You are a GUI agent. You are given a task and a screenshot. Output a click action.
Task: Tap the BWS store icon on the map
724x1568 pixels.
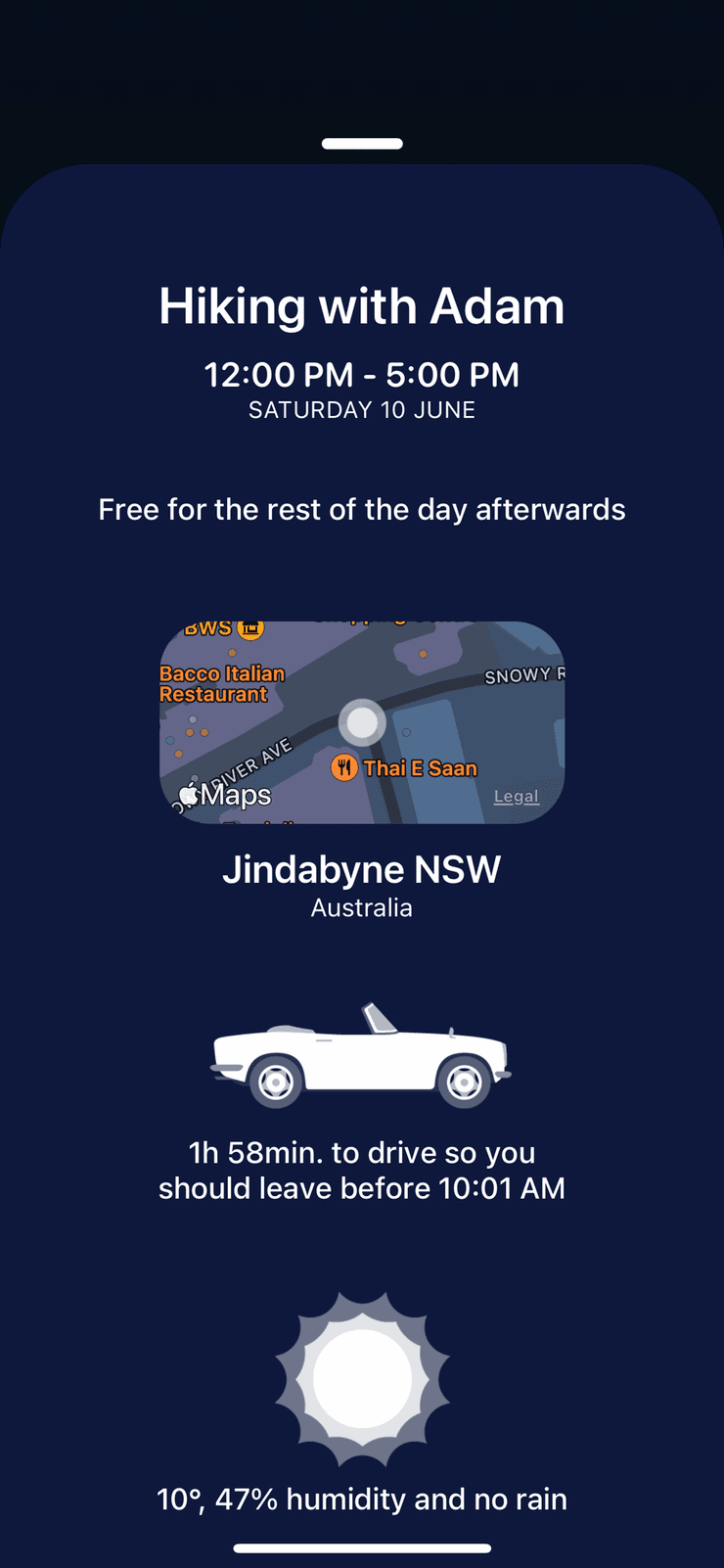pyautogui.click(x=249, y=627)
